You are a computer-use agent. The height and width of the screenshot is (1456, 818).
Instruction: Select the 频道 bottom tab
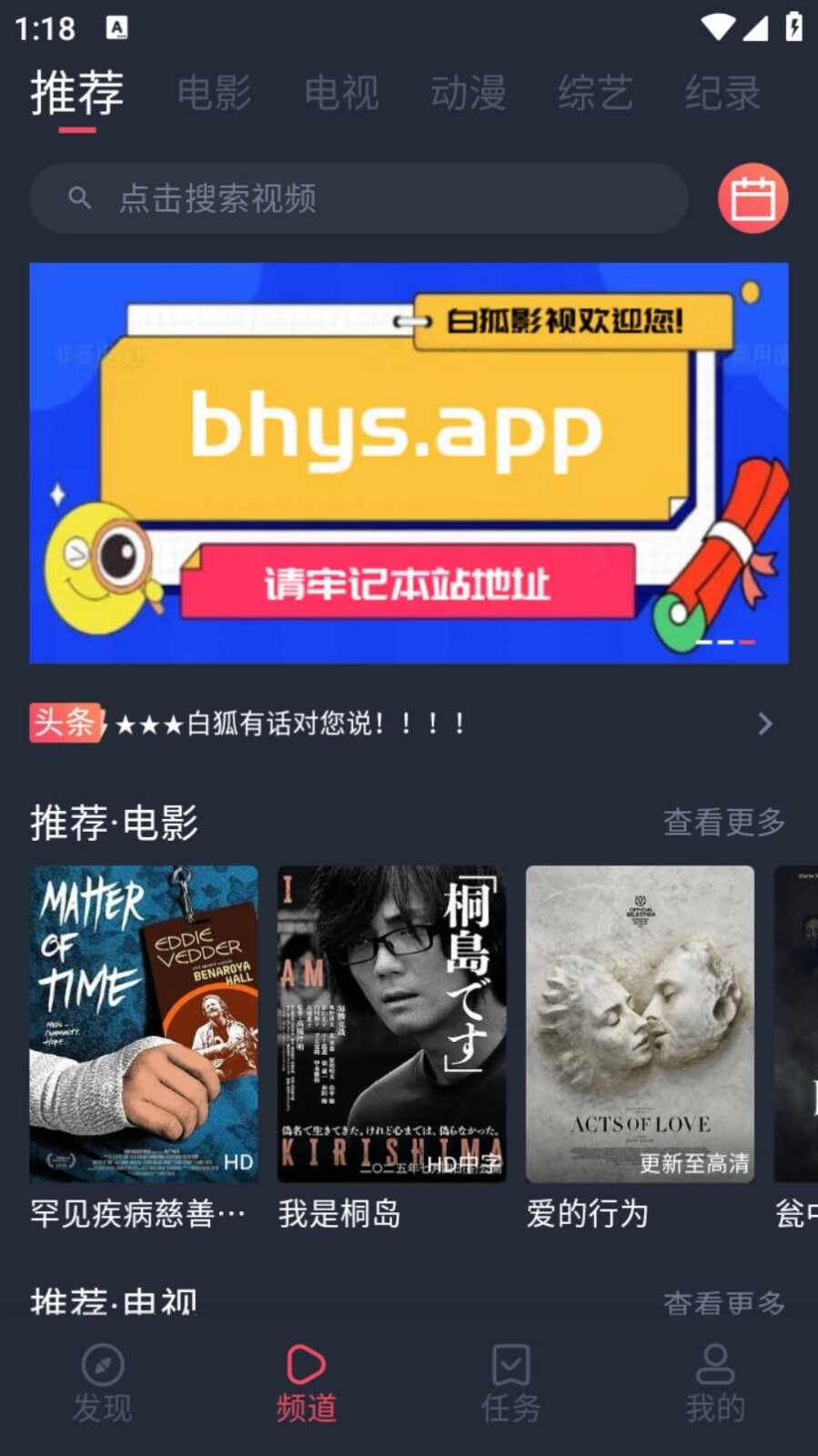pos(307,1383)
